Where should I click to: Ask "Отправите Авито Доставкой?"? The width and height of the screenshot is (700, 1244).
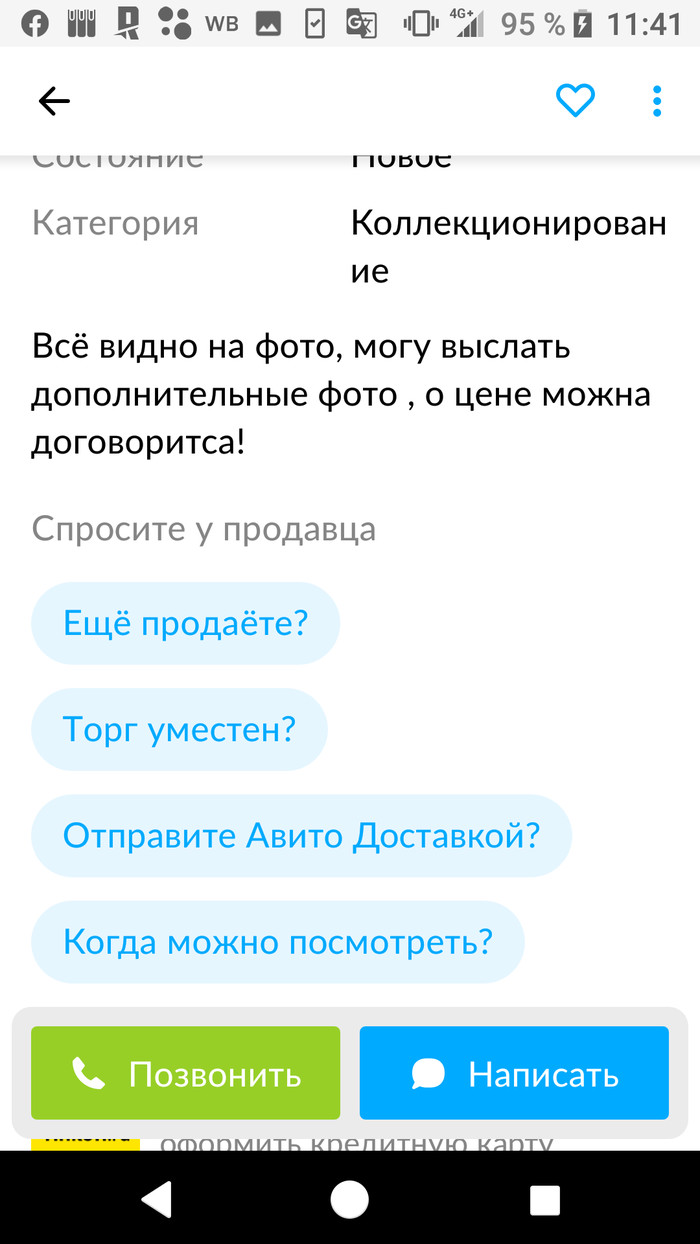click(301, 835)
